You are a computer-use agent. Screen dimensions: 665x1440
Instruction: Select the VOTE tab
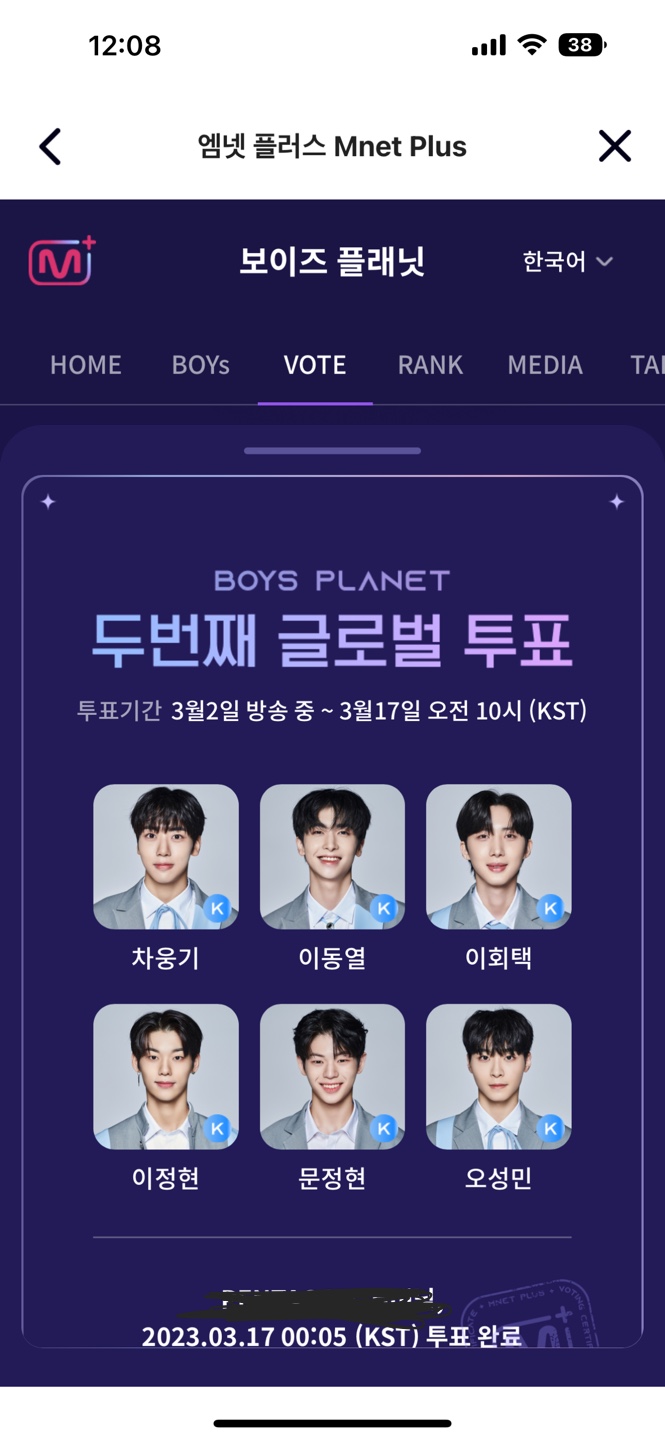(315, 365)
